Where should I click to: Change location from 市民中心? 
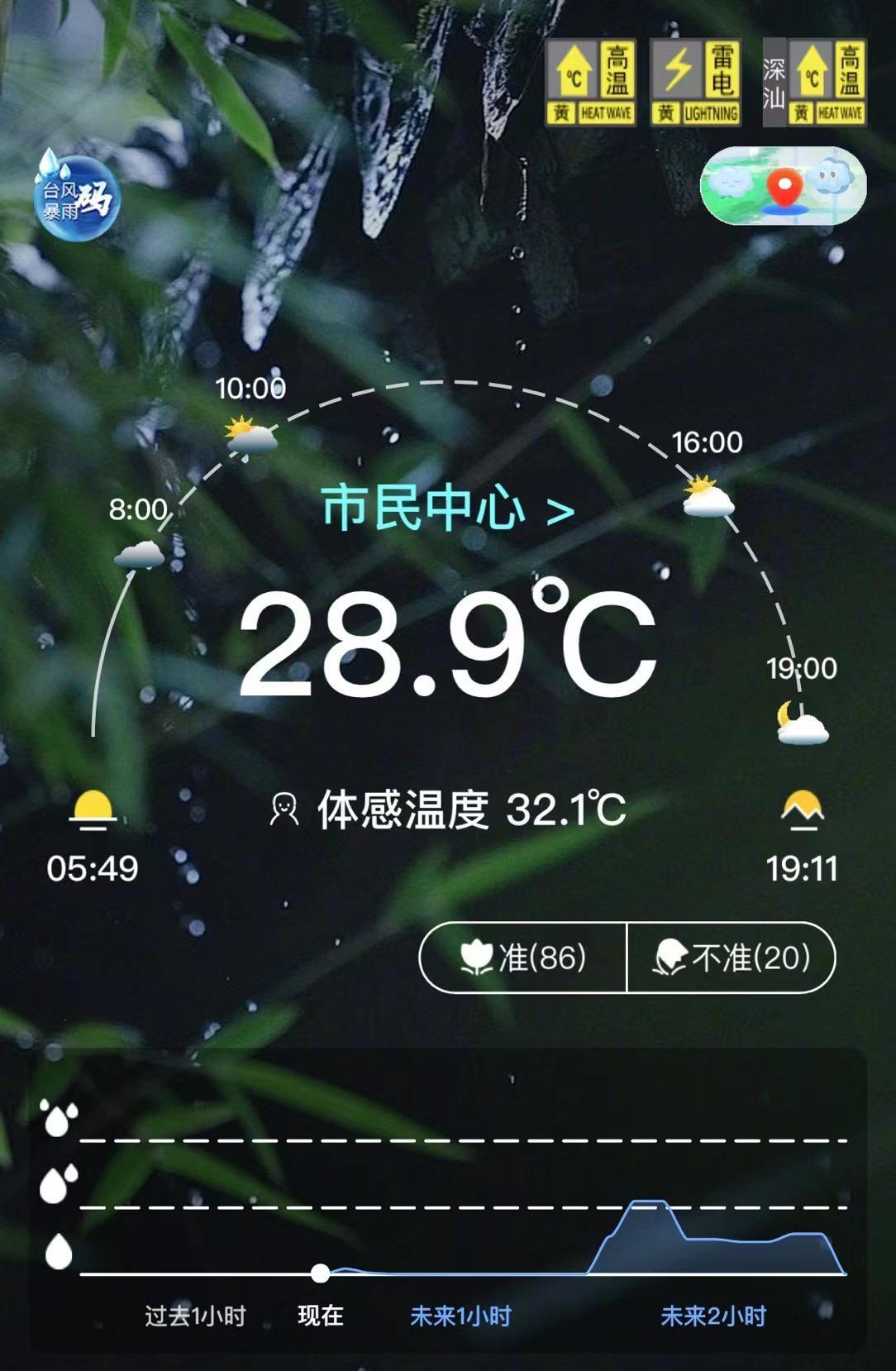tap(447, 509)
